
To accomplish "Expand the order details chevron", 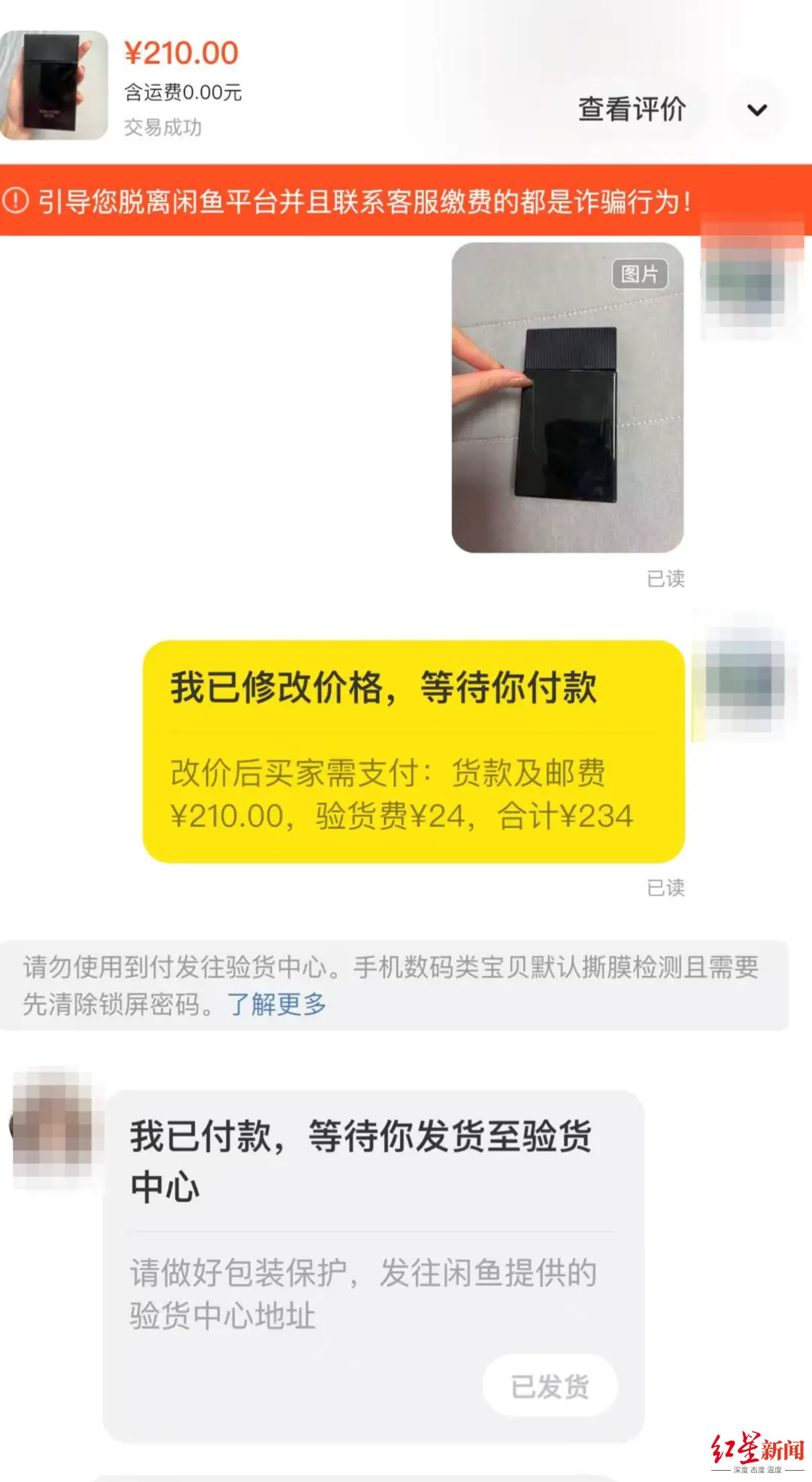I will (756, 111).
